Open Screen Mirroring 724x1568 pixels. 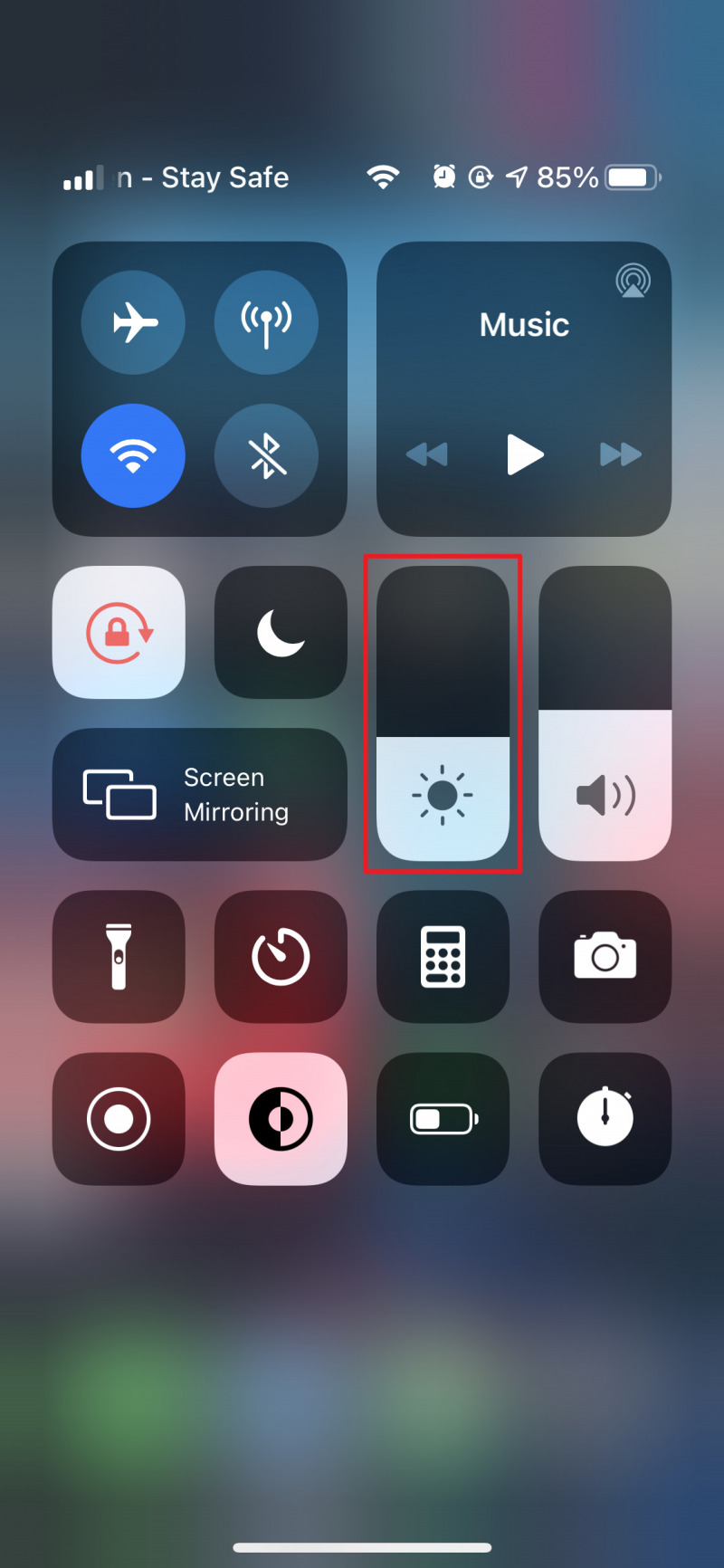[199, 795]
